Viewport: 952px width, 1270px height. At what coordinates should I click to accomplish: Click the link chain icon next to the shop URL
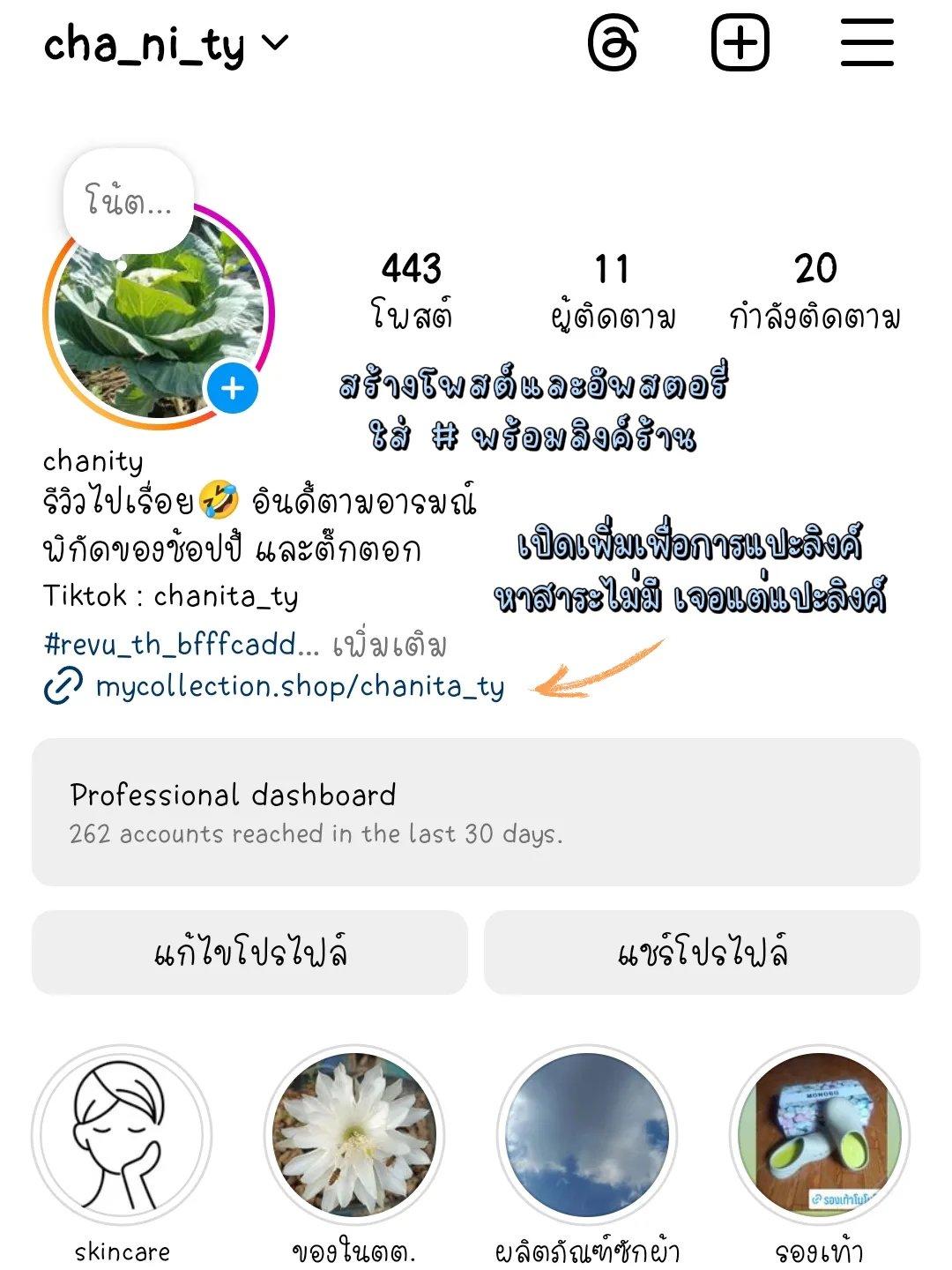coord(58,687)
